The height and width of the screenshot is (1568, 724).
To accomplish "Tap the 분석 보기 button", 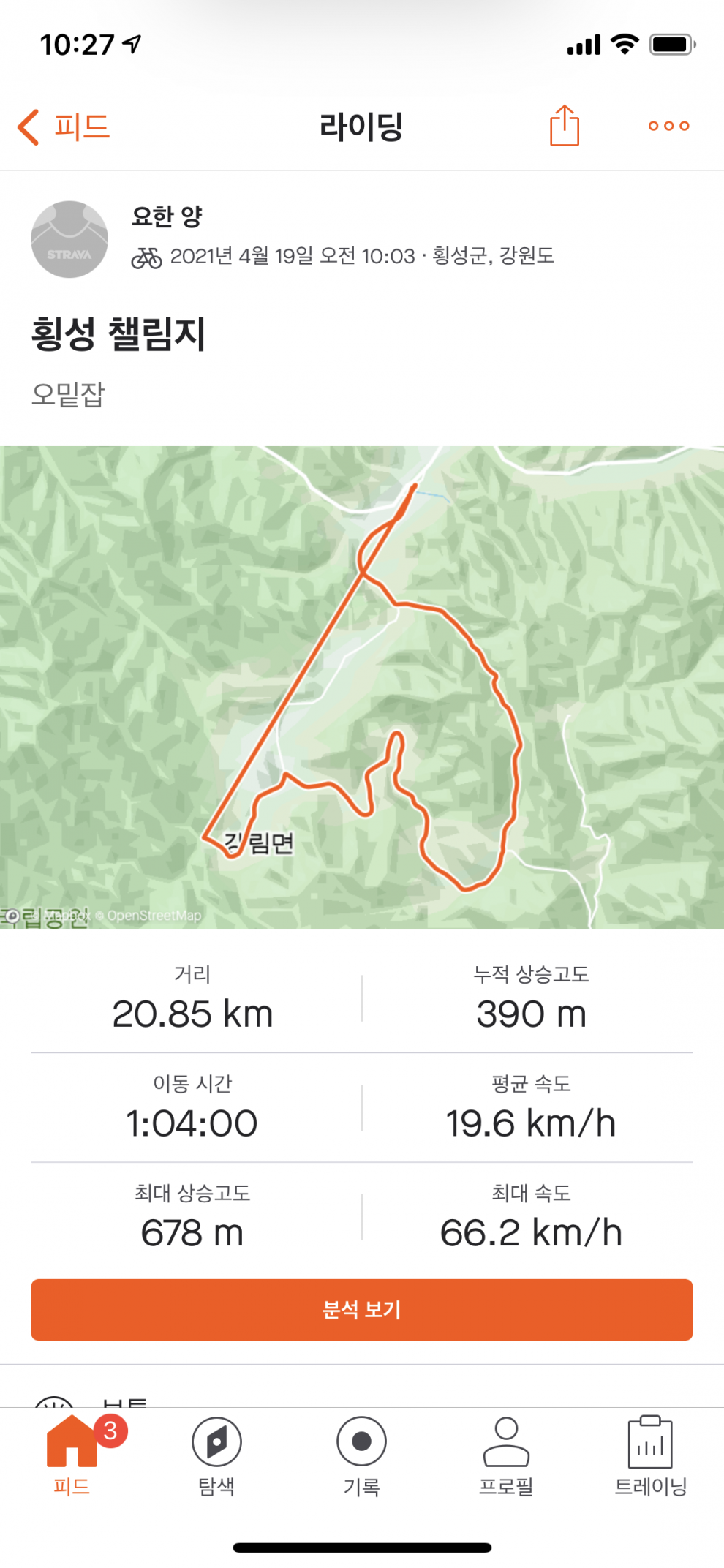I will coord(362,1309).
